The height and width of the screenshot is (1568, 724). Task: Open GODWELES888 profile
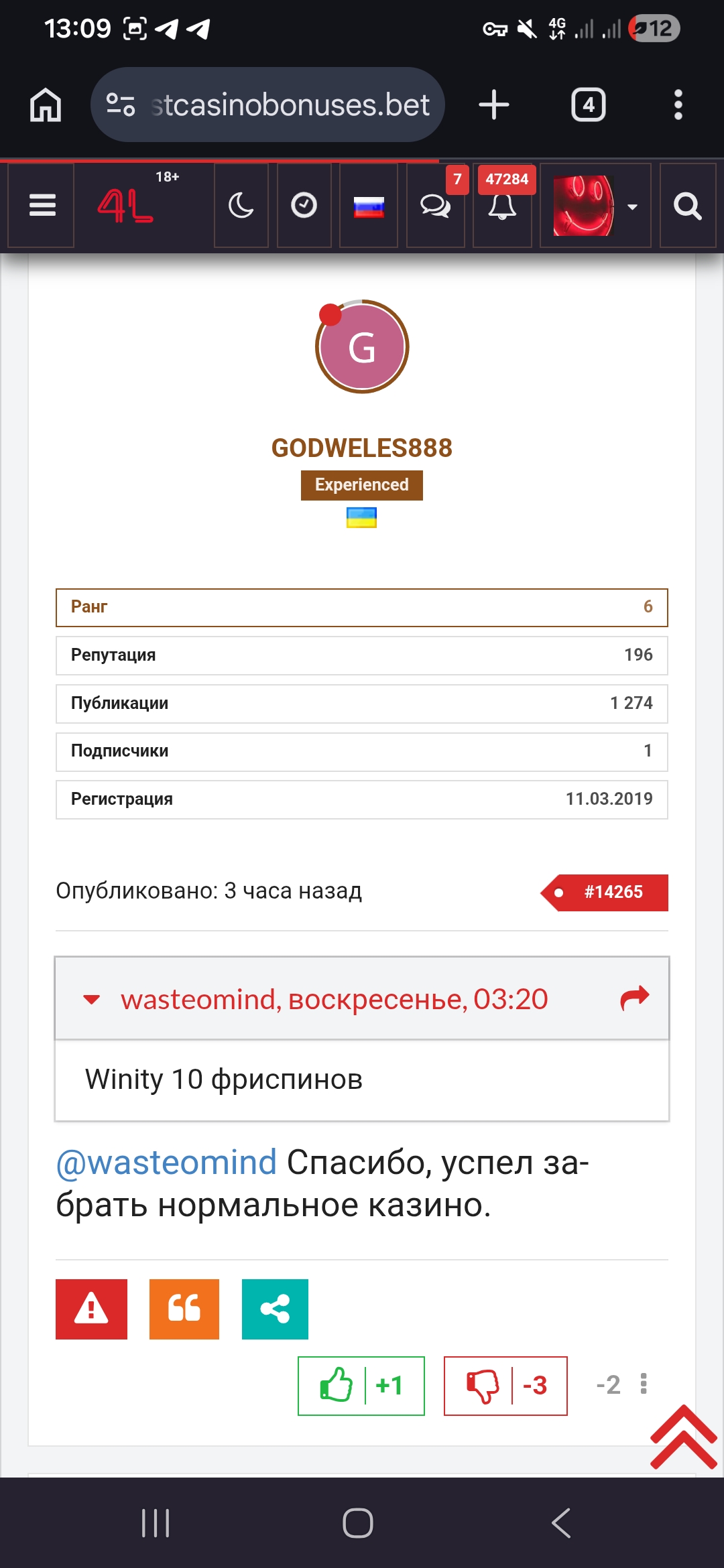(x=361, y=448)
